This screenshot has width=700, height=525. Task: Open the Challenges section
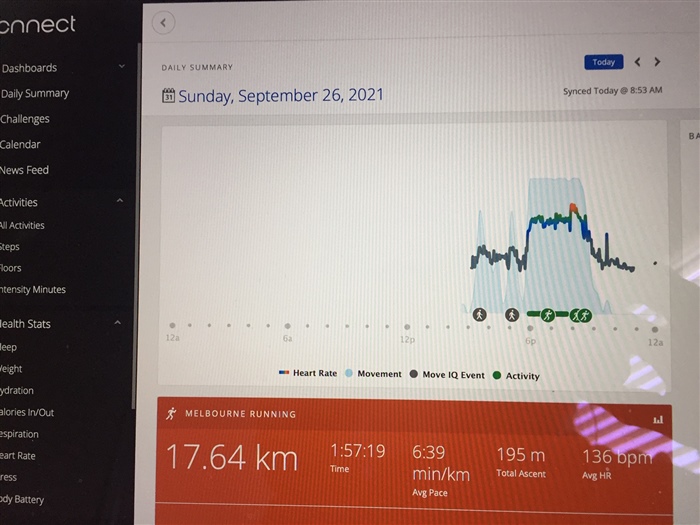[x=25, y=119]
